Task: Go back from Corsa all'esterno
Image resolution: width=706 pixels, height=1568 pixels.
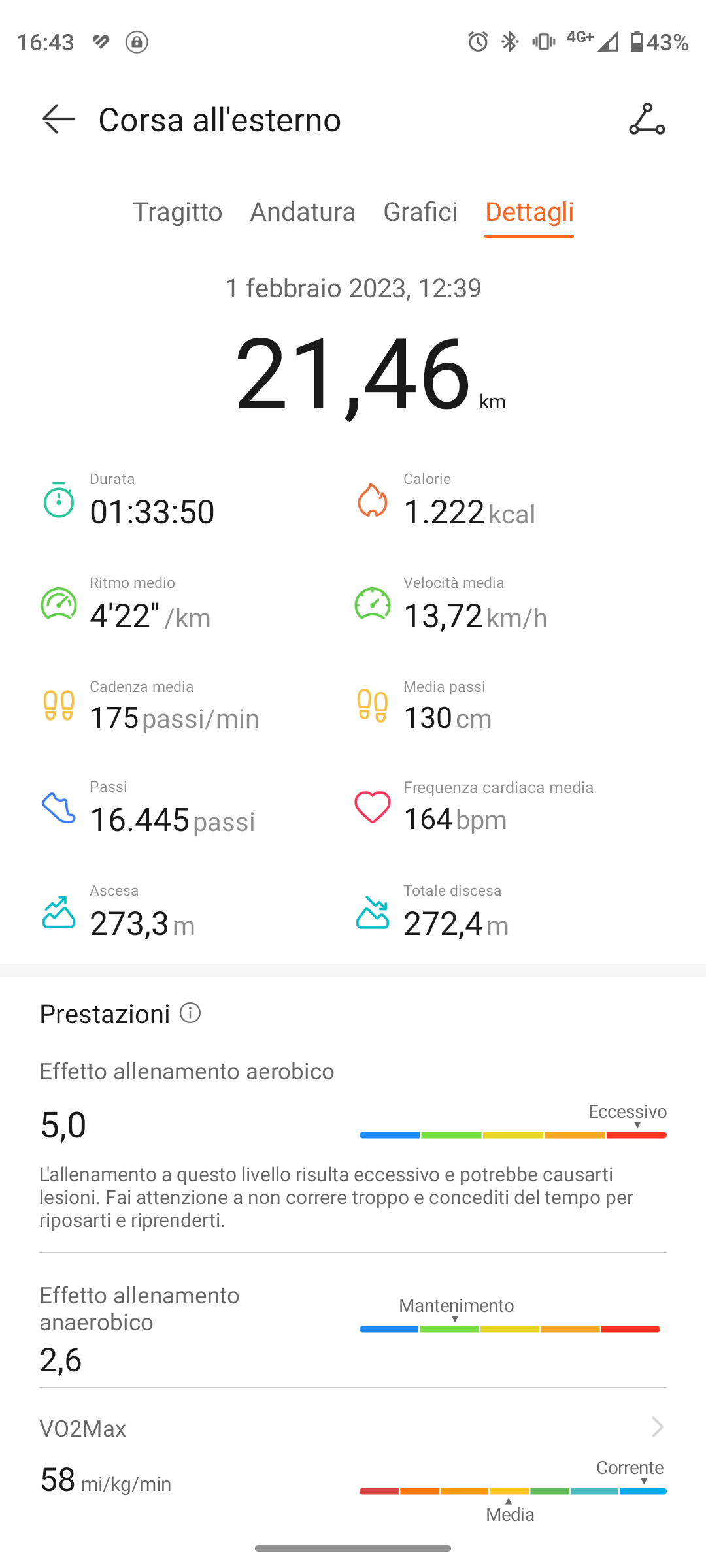Action: coord(58,120)
